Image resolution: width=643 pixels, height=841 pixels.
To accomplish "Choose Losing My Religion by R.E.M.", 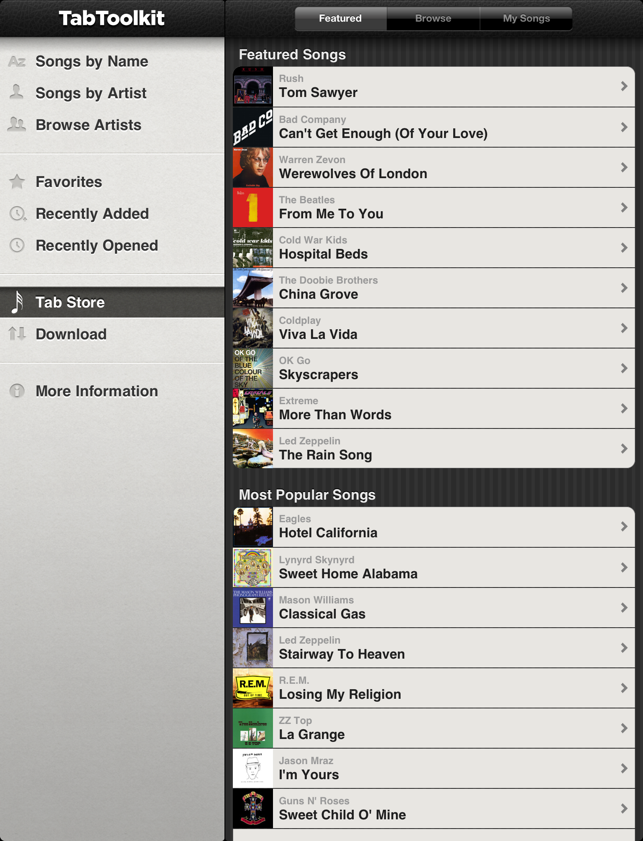I will pyautogui.click(x=433, y=688).
